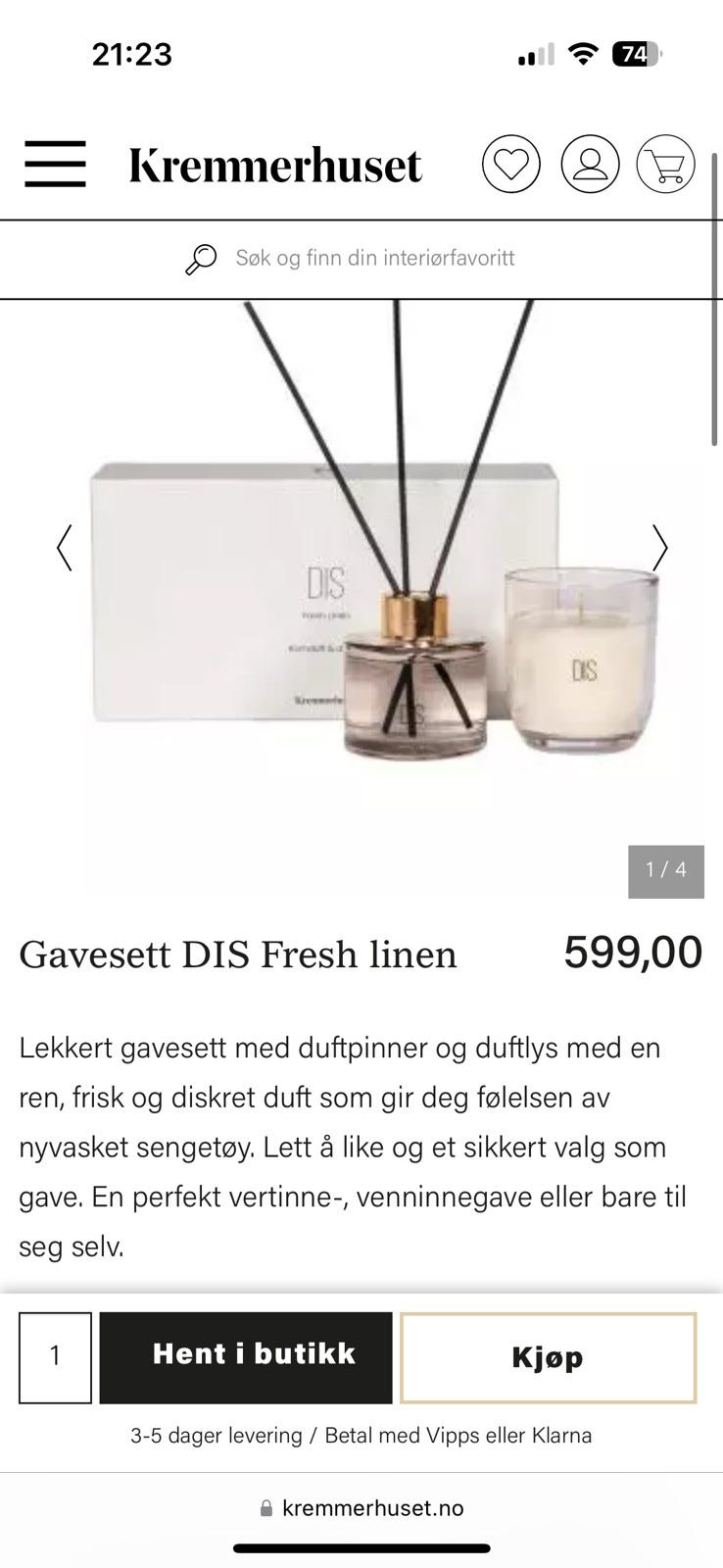Screen dimensions: 723x1568
Task: Show the next product photo
Action: click(658, 547)
